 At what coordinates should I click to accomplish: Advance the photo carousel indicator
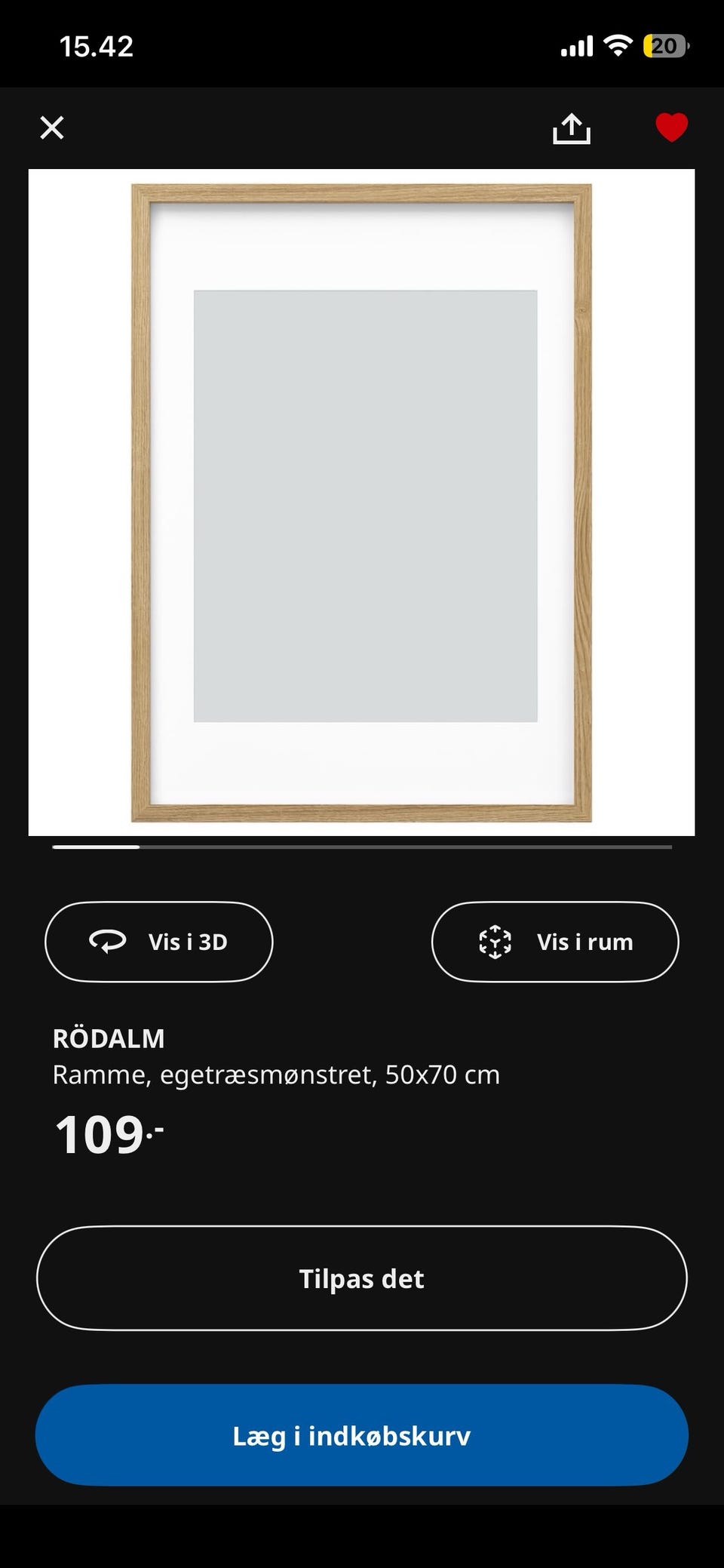click(x=95, y=848)
